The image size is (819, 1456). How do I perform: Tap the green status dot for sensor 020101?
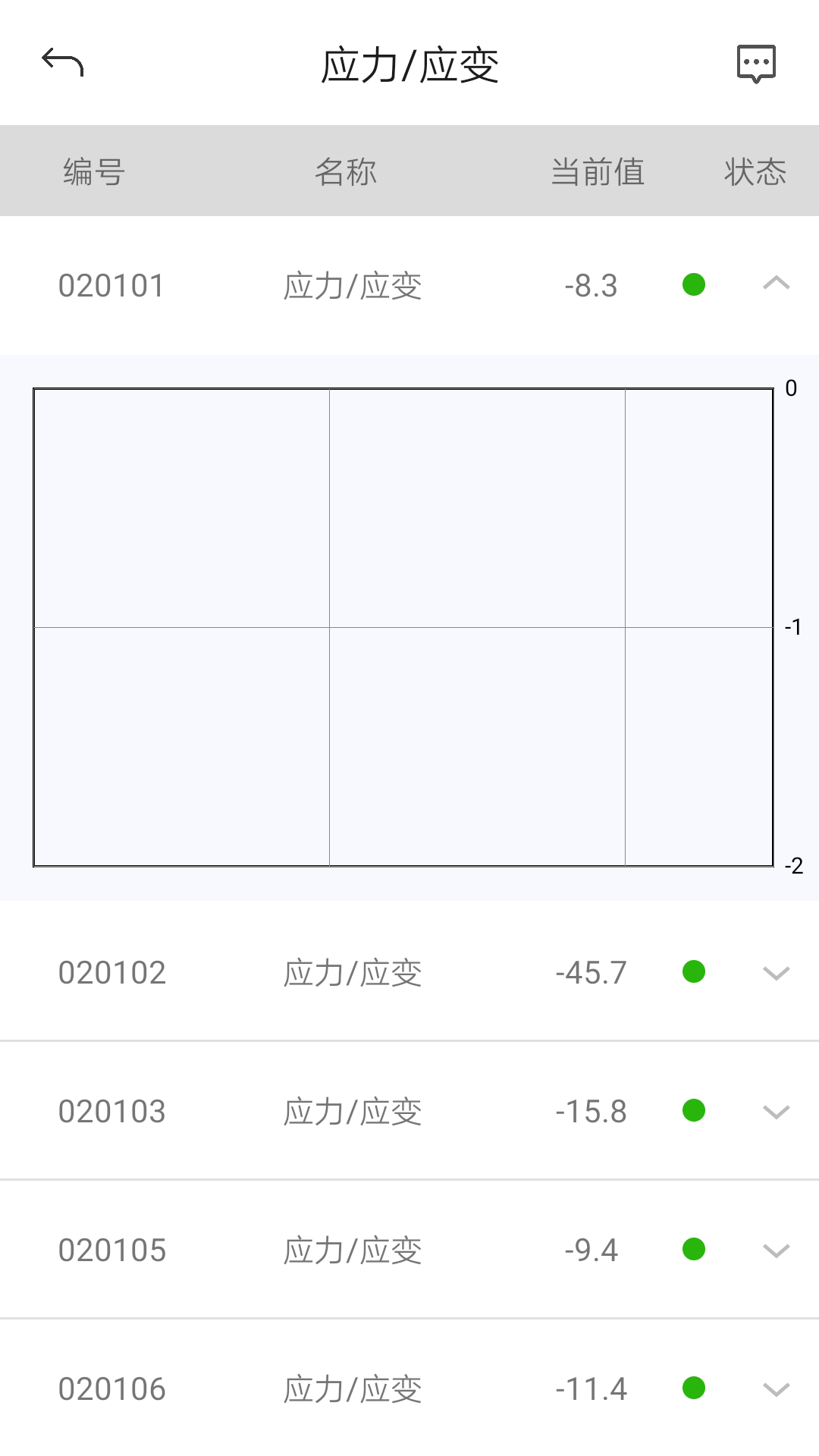tap(695, 286)
